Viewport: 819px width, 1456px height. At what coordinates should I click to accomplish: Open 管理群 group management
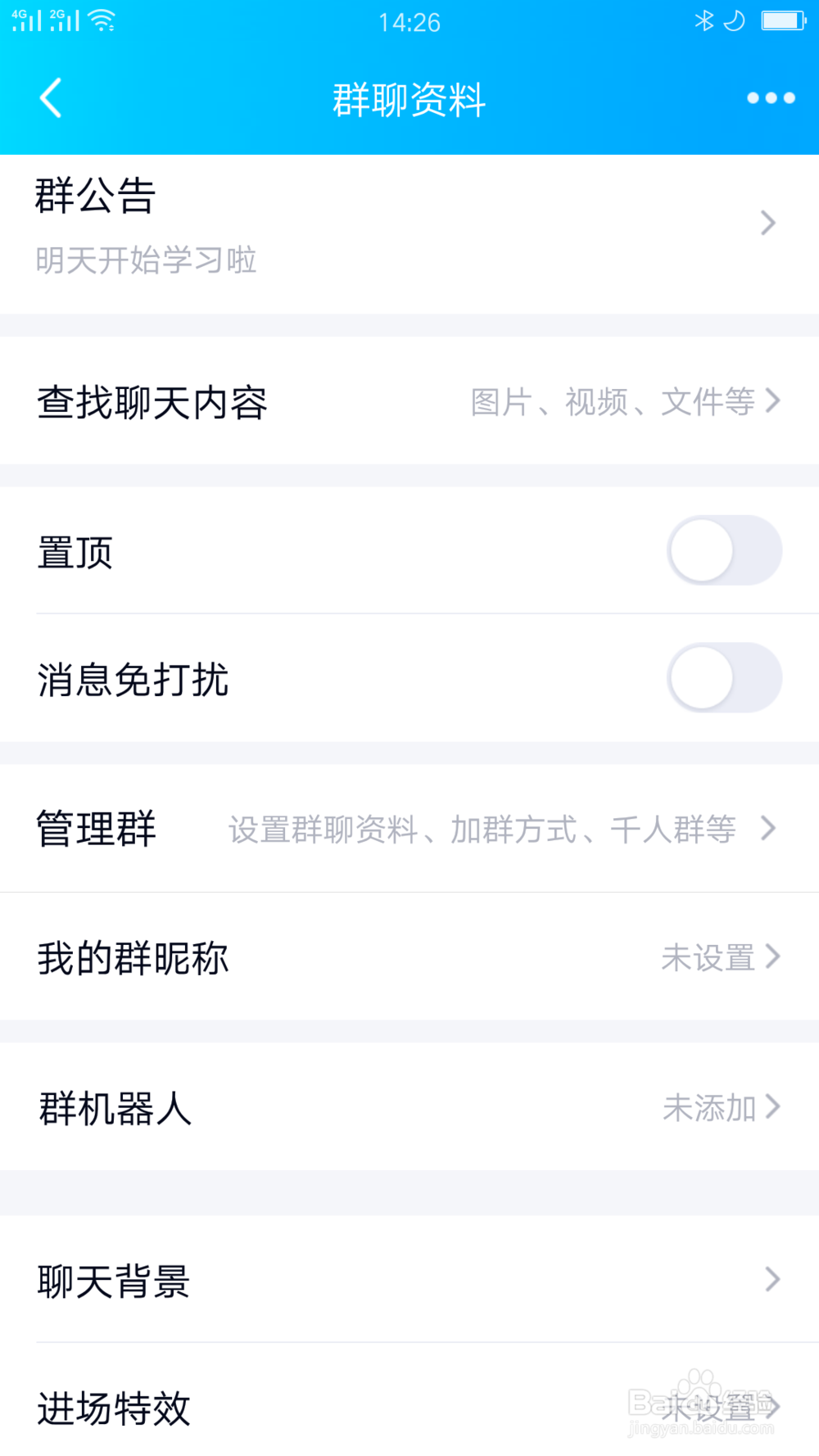[409, 829]
